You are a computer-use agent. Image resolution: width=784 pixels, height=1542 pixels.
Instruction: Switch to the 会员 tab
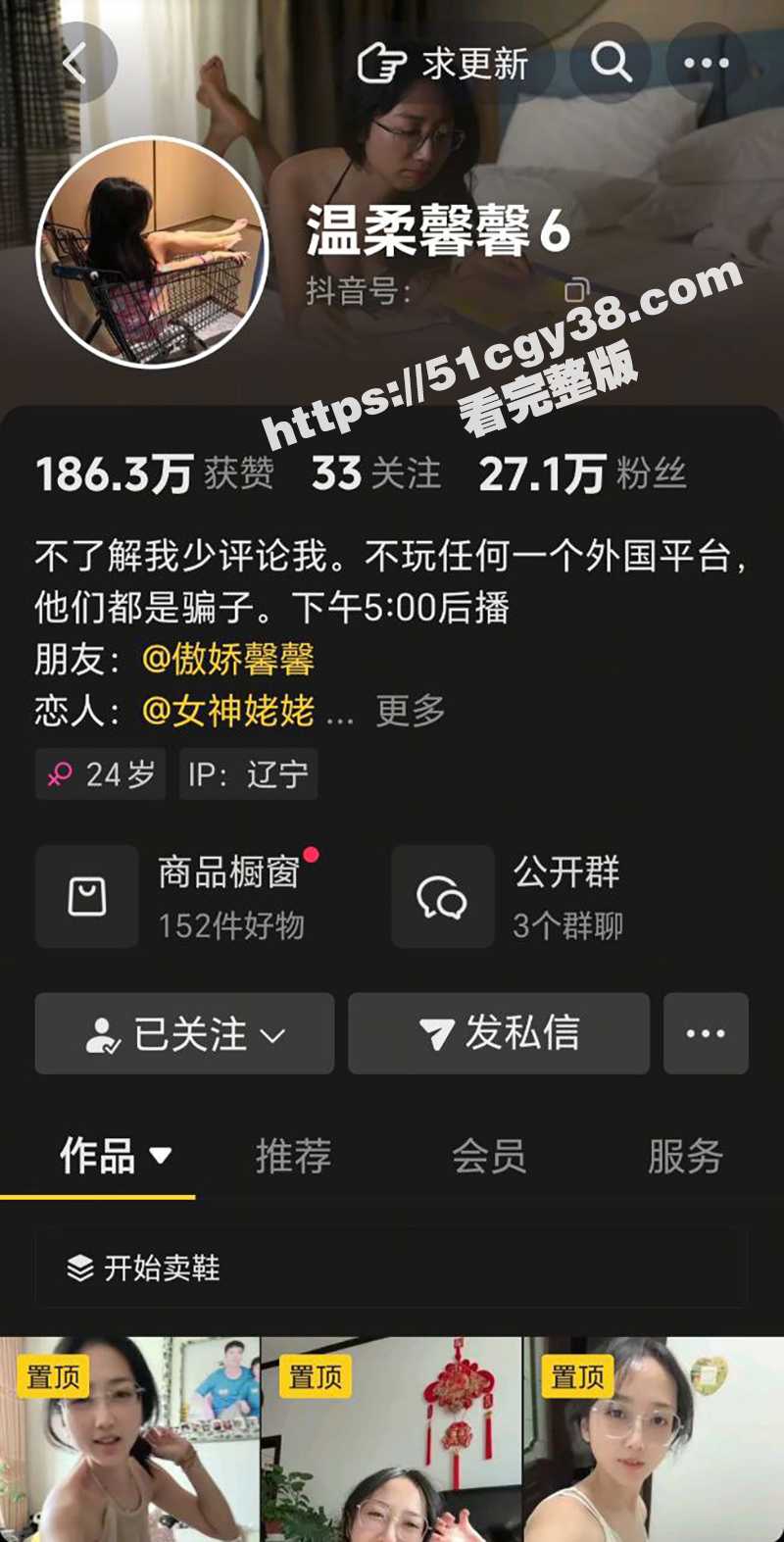tap(489, 1156)
